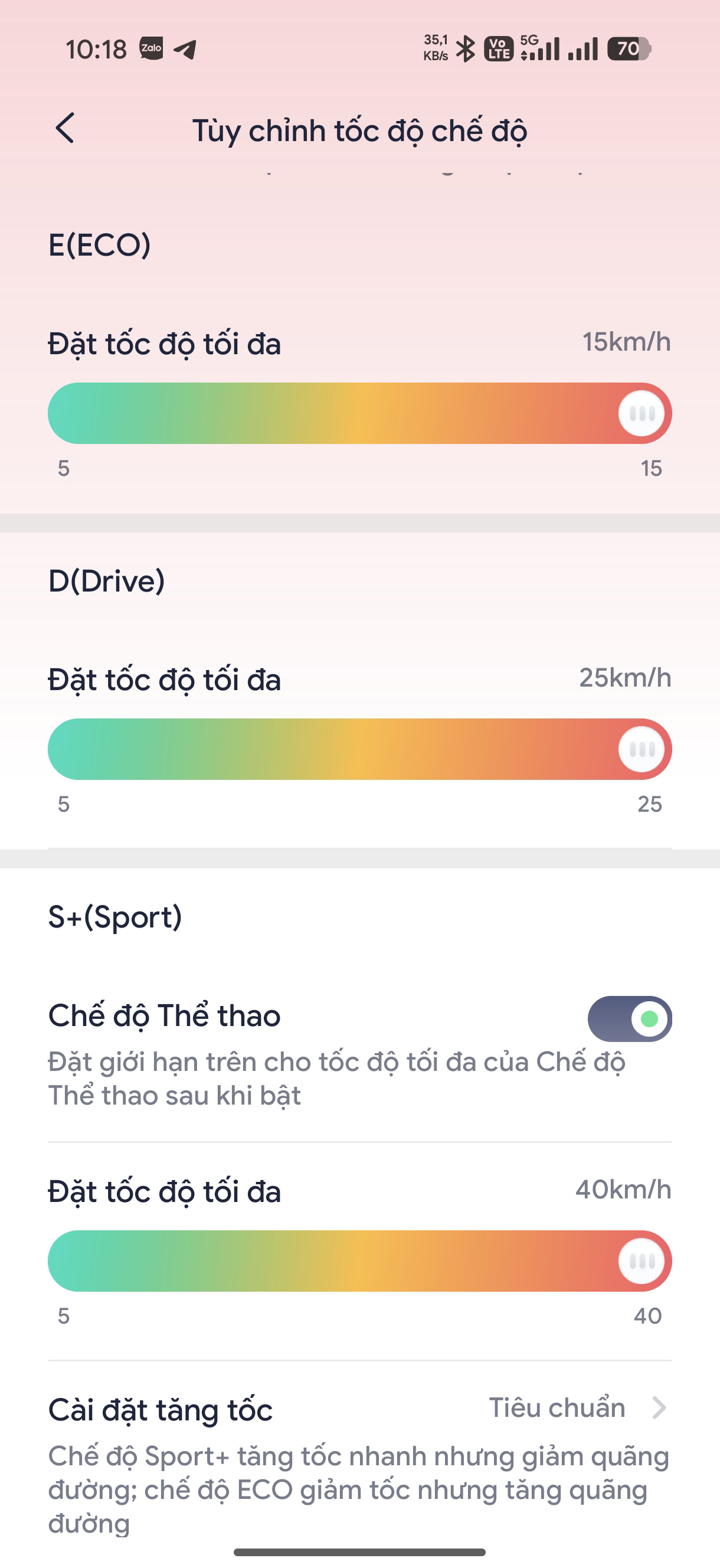Tap the E(ECO) max speed slider
The width and height of the screenshot is (720, 1568).
point(359,413)
